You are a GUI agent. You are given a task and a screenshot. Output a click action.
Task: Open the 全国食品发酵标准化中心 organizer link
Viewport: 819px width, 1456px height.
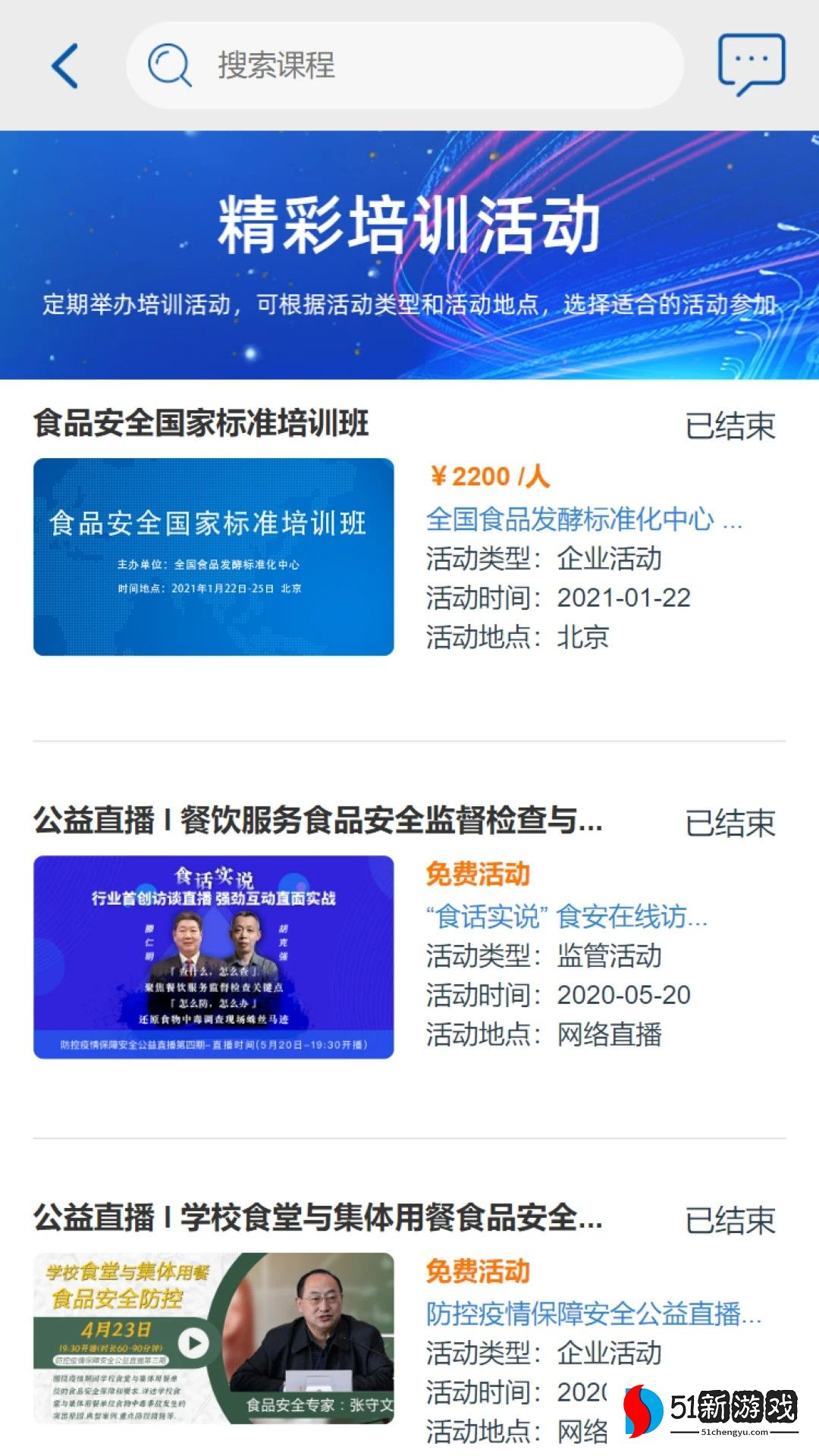584,519
